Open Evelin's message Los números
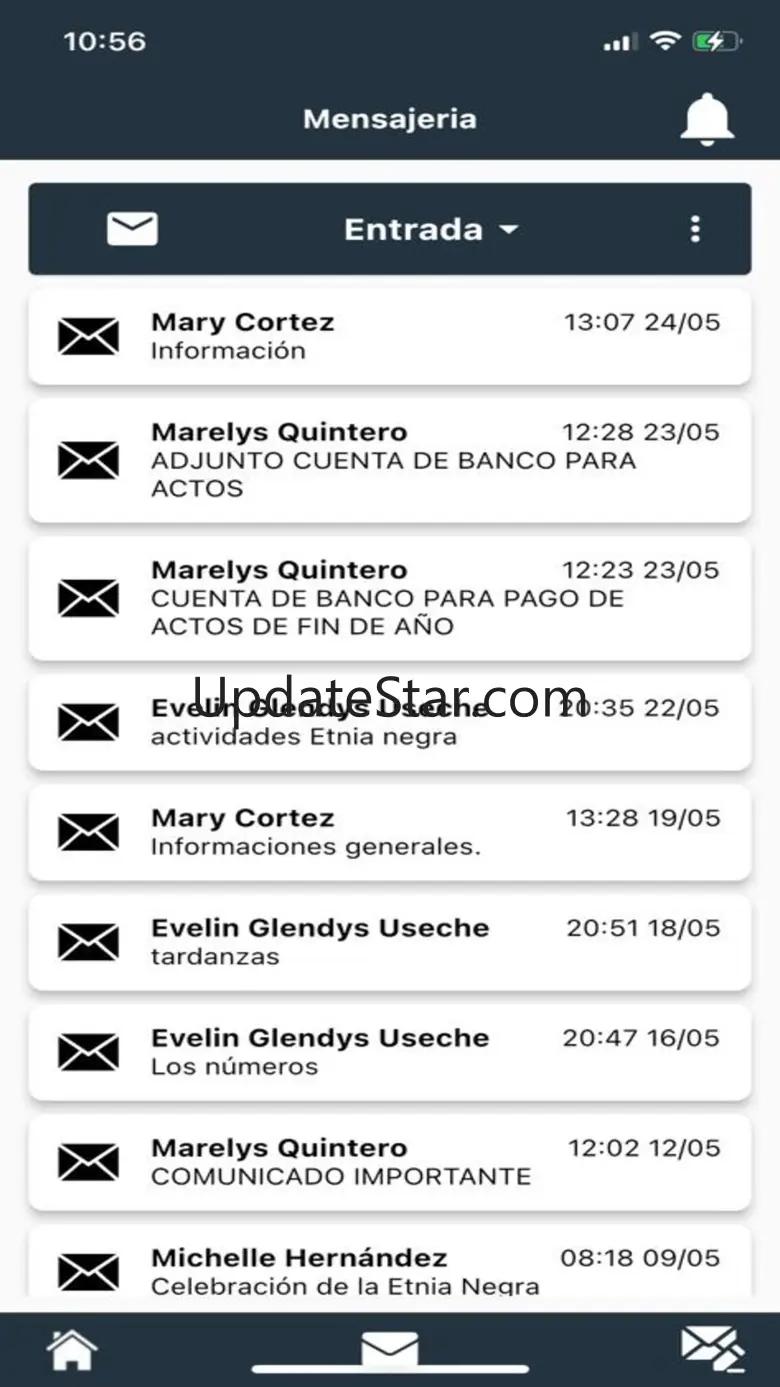The height and width of the screenshot is (1387, 780). 390,1052
